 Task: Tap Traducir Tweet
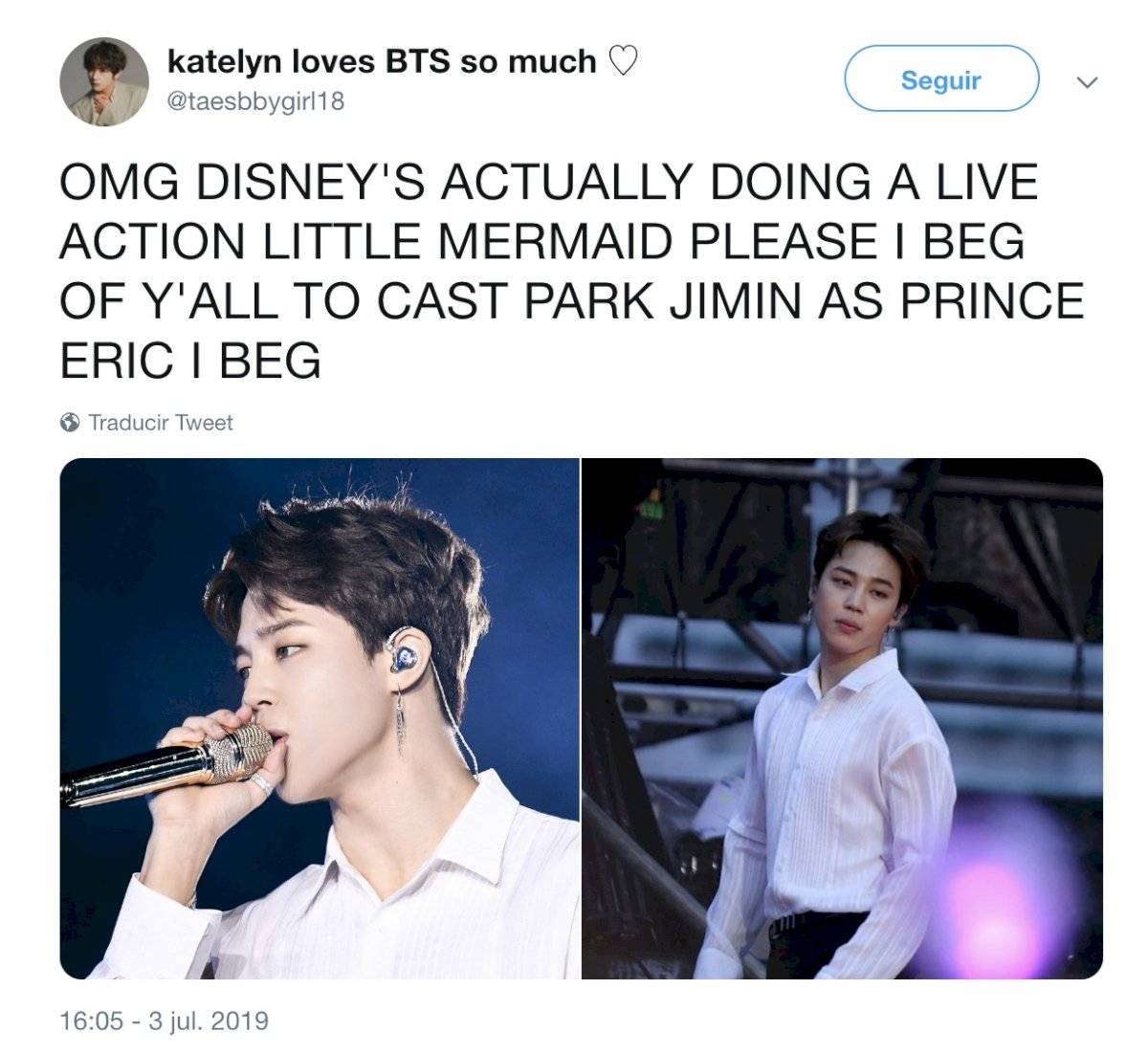[x=160, y=422]
